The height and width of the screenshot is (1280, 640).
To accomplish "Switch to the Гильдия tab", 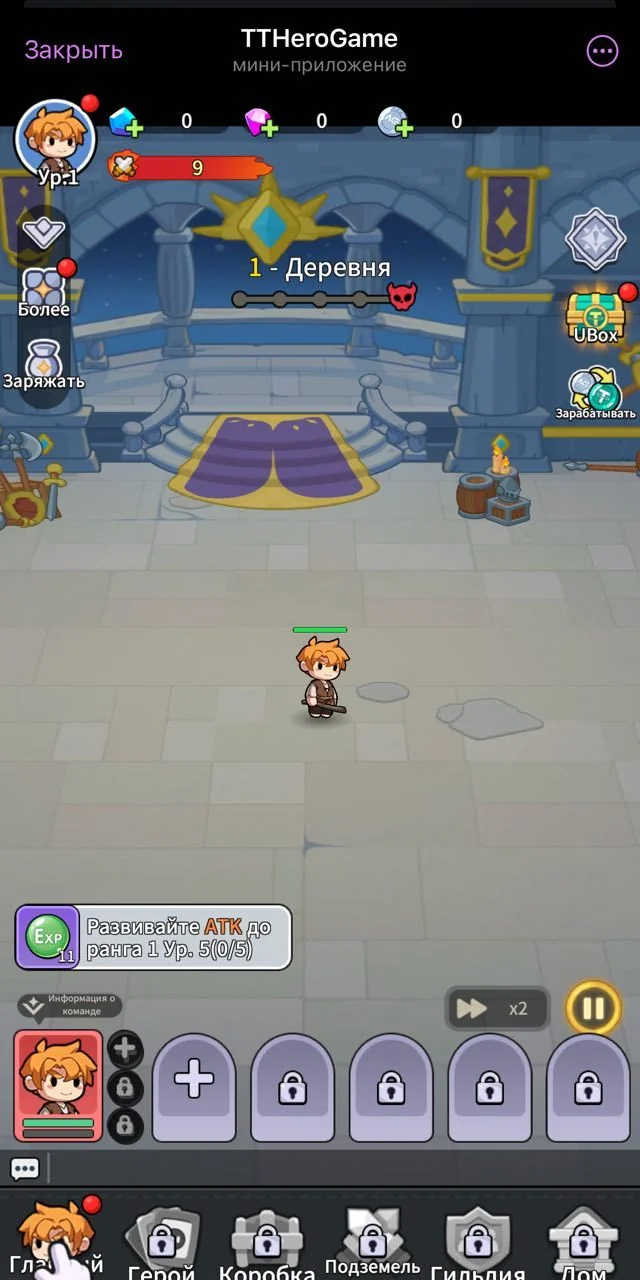I will (x=477, y=1240).
